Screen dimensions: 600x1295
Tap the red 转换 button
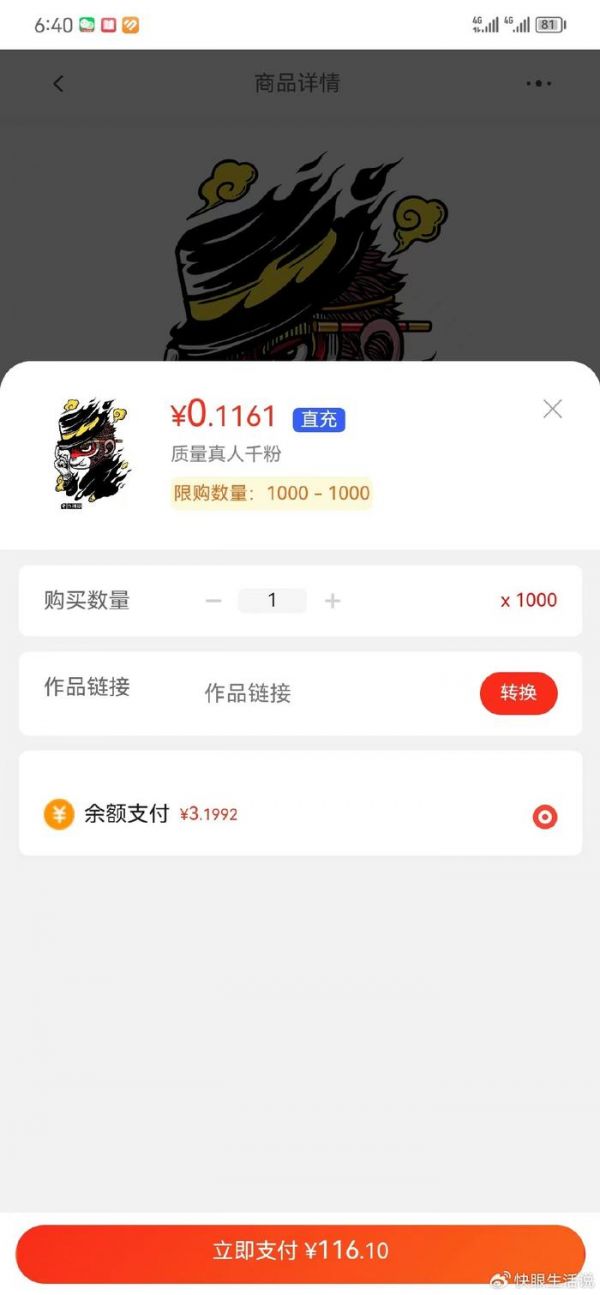click(518, 693)
